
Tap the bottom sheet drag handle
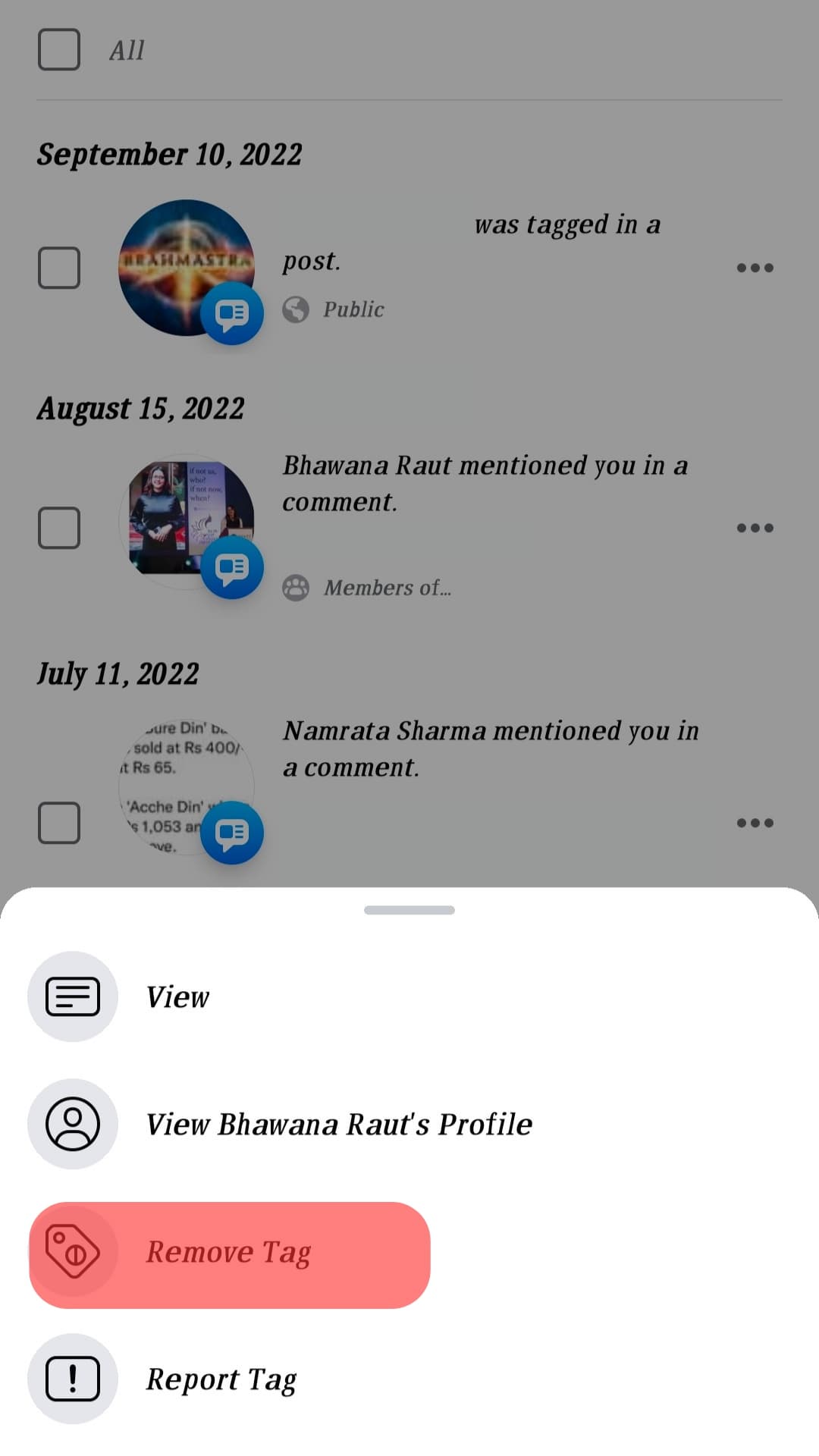(409, 910)
